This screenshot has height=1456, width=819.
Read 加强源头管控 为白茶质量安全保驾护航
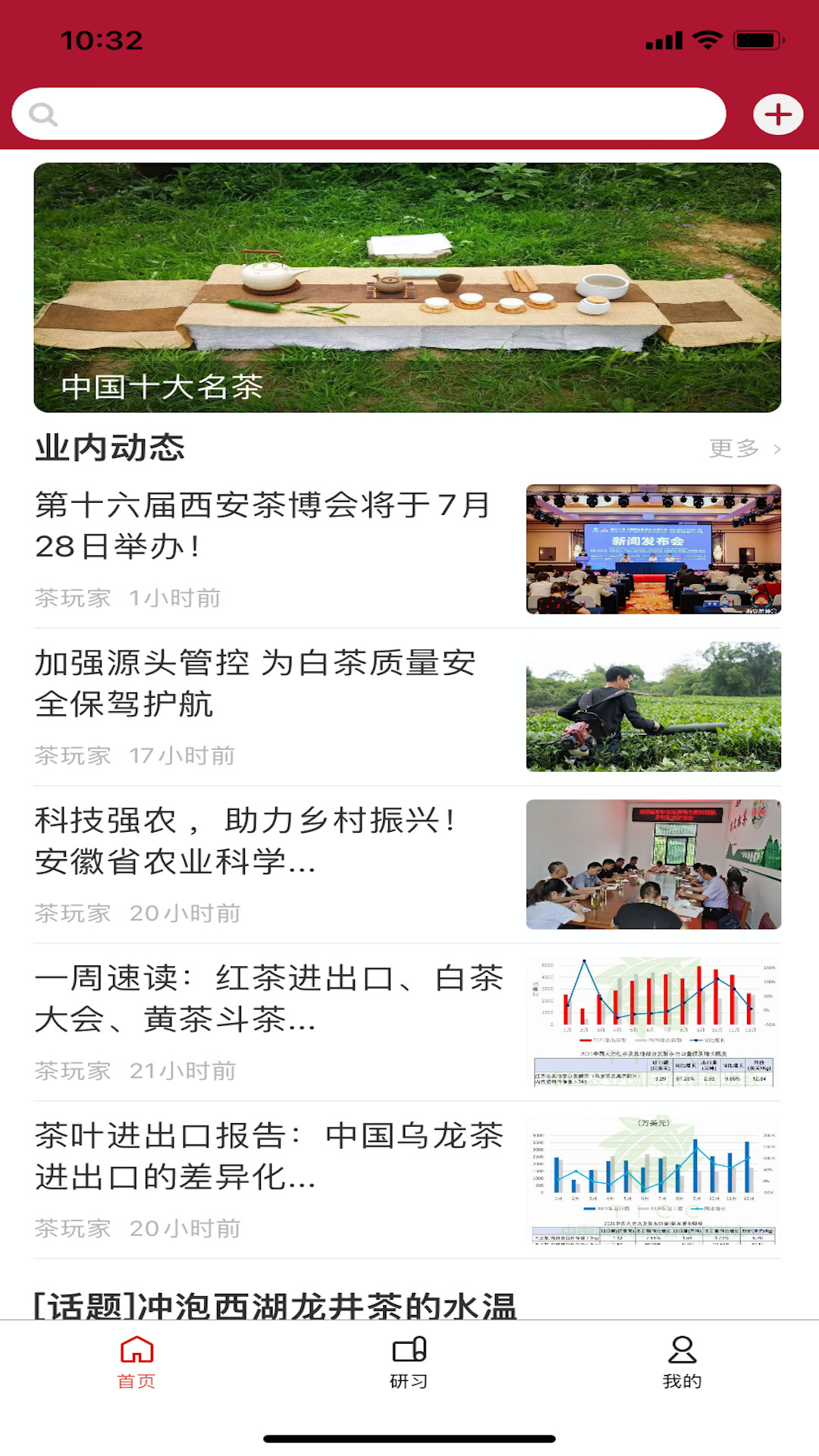click(407, 707)
